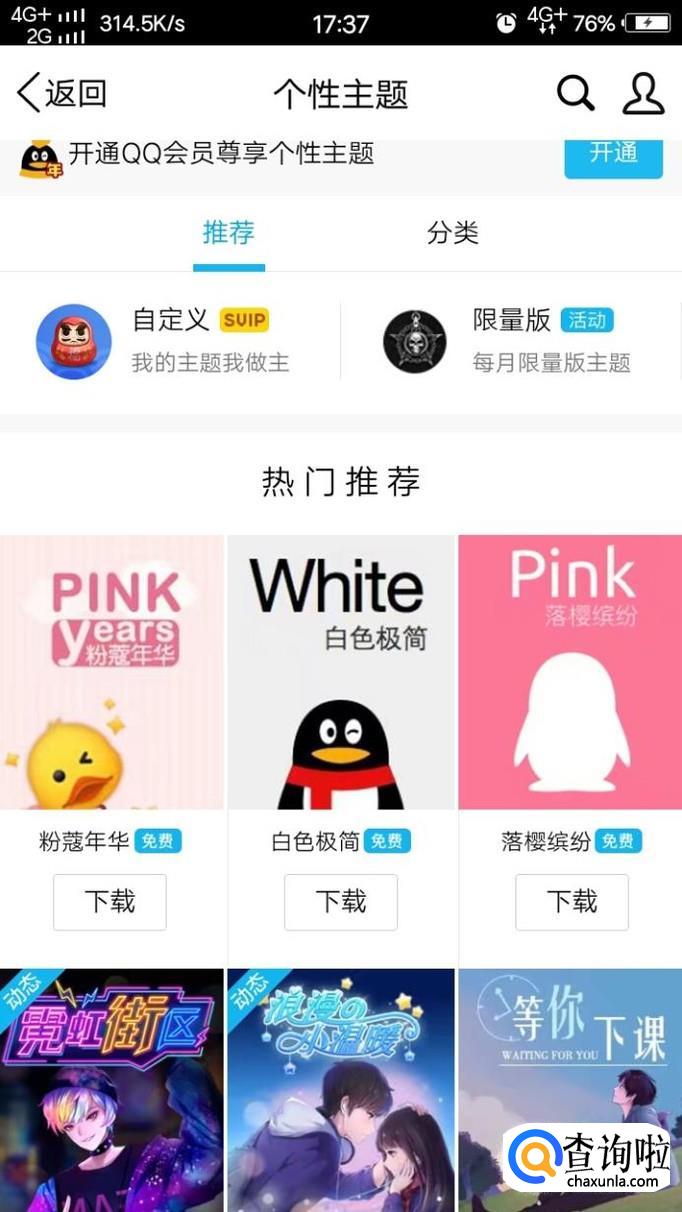Tap 开通 to activate QQ membership
The width and height of the screenshot is (682, 1212).
(613, 155)
